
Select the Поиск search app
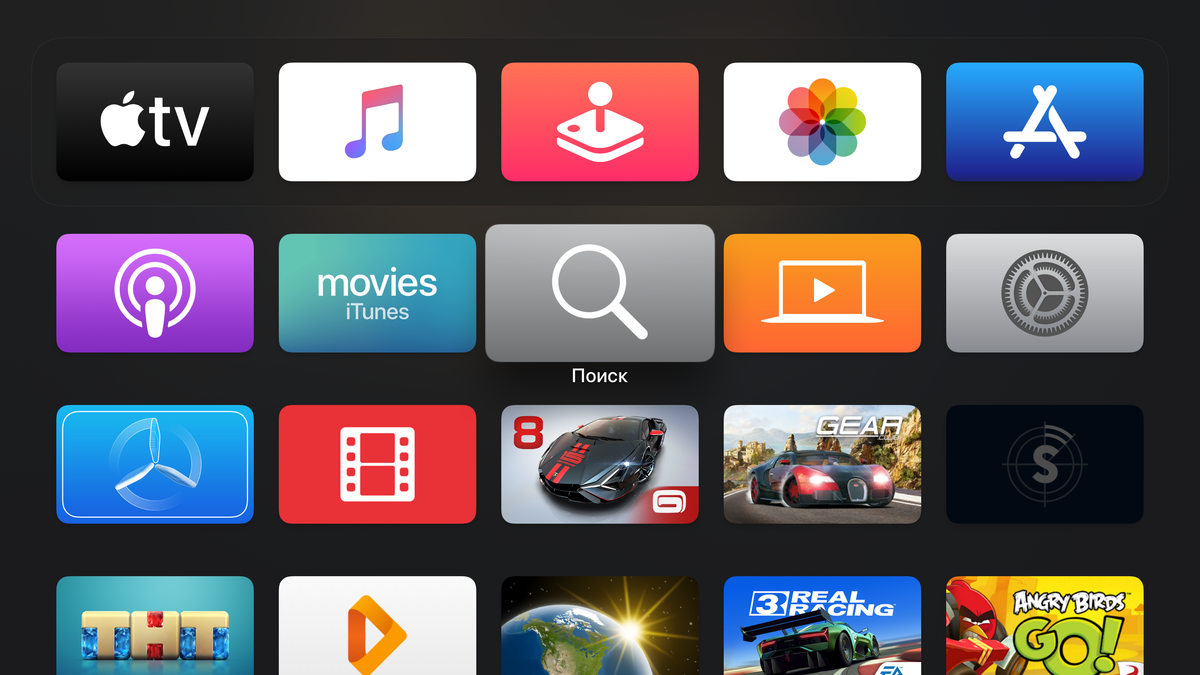coord(600,293)
